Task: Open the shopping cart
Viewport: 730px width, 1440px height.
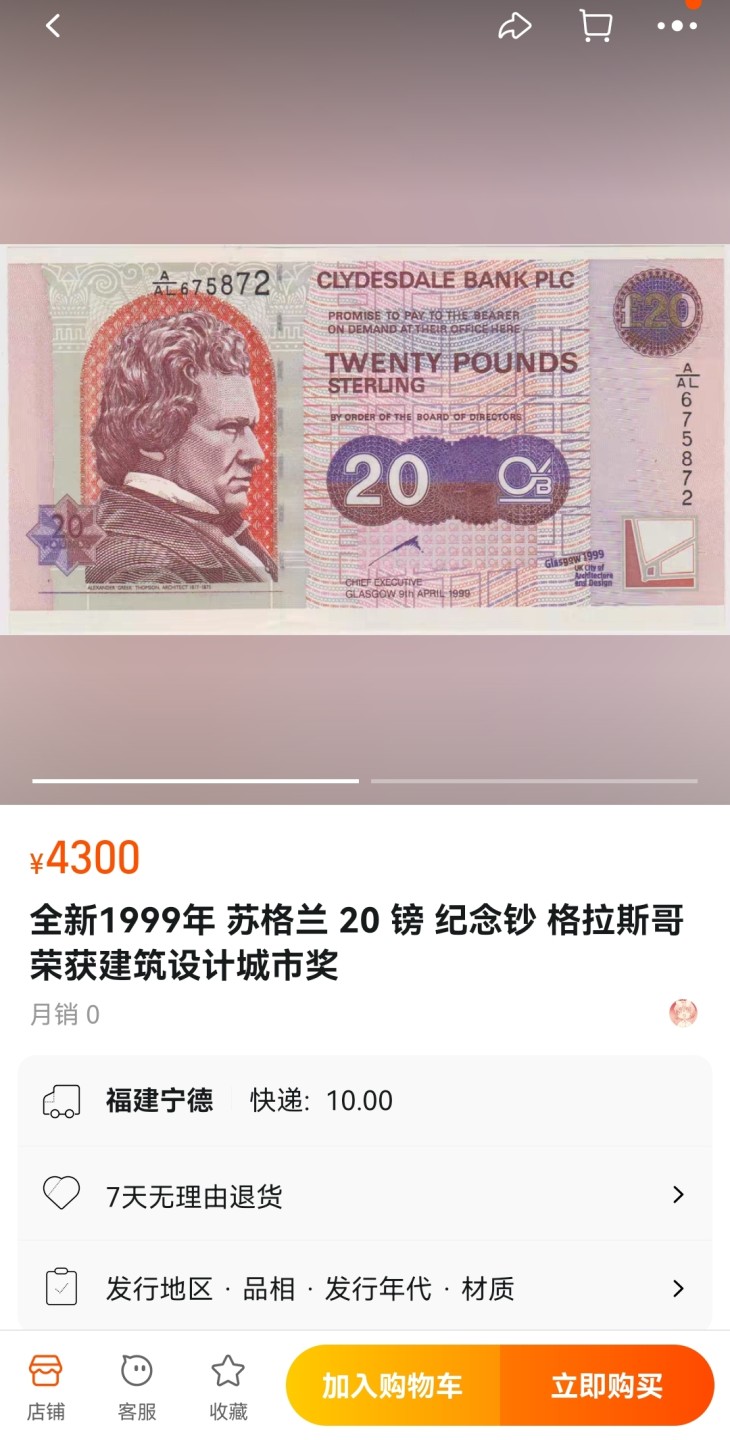Action: [596, 27]
